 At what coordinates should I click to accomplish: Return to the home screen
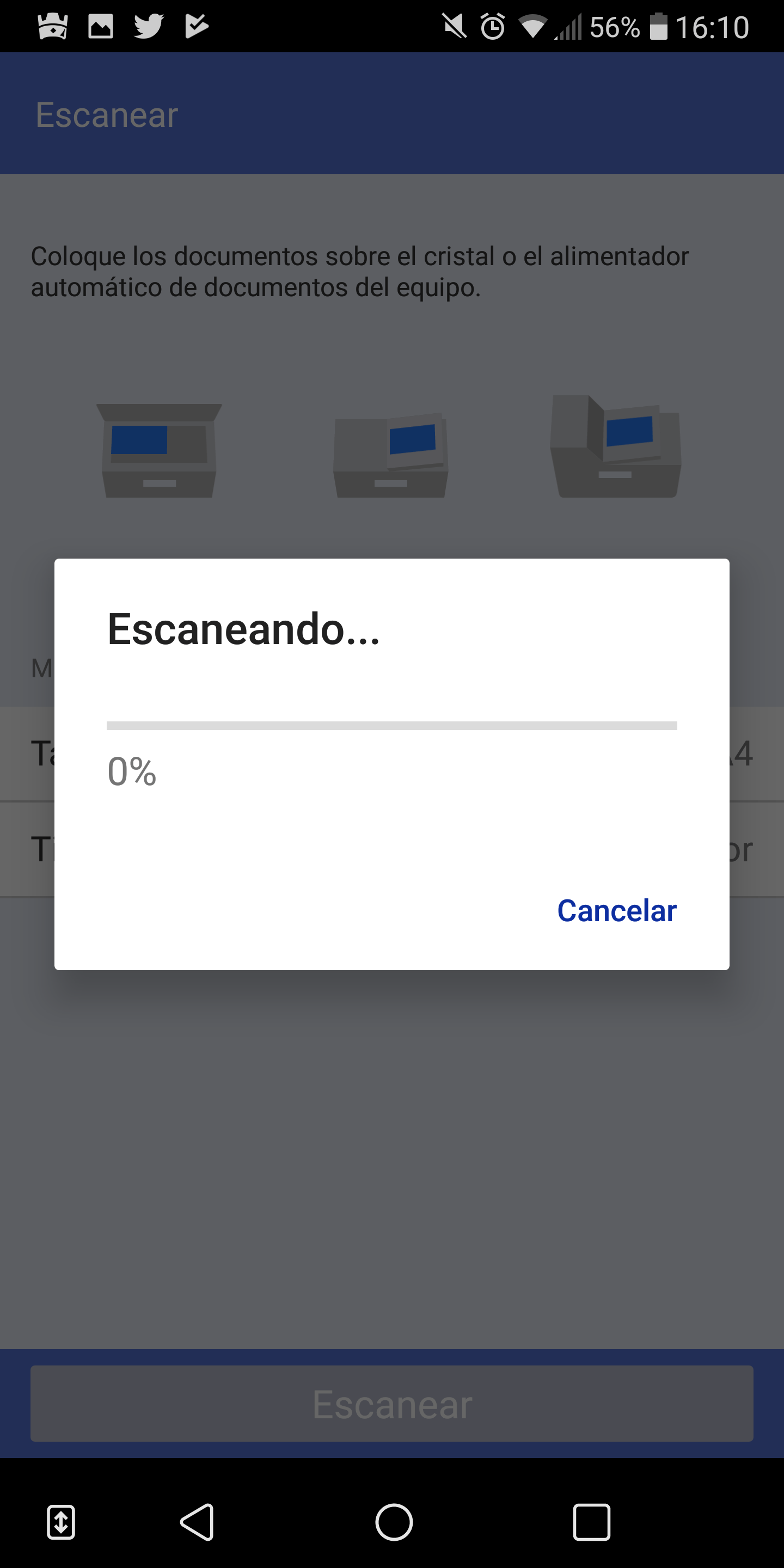pos(394,1522)
